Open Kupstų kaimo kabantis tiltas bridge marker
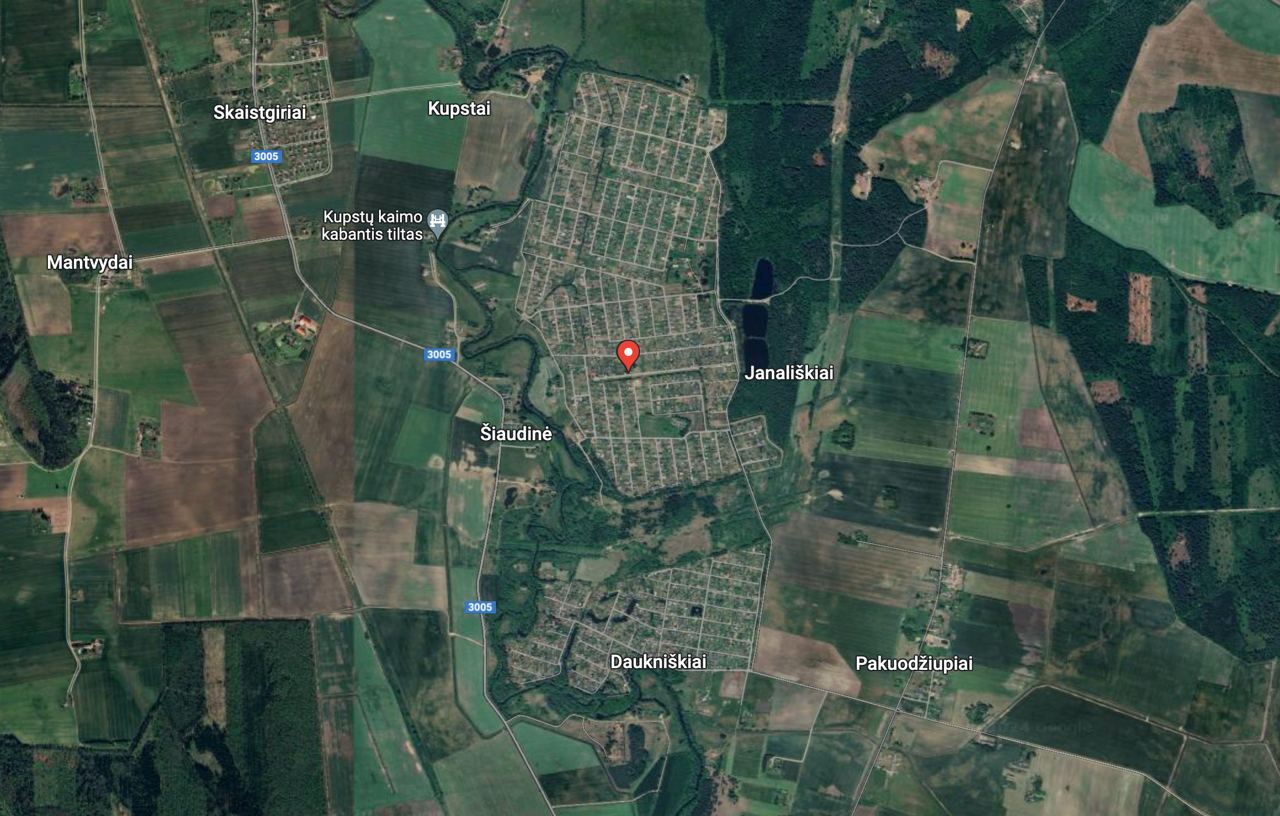 tap(437, 219)
